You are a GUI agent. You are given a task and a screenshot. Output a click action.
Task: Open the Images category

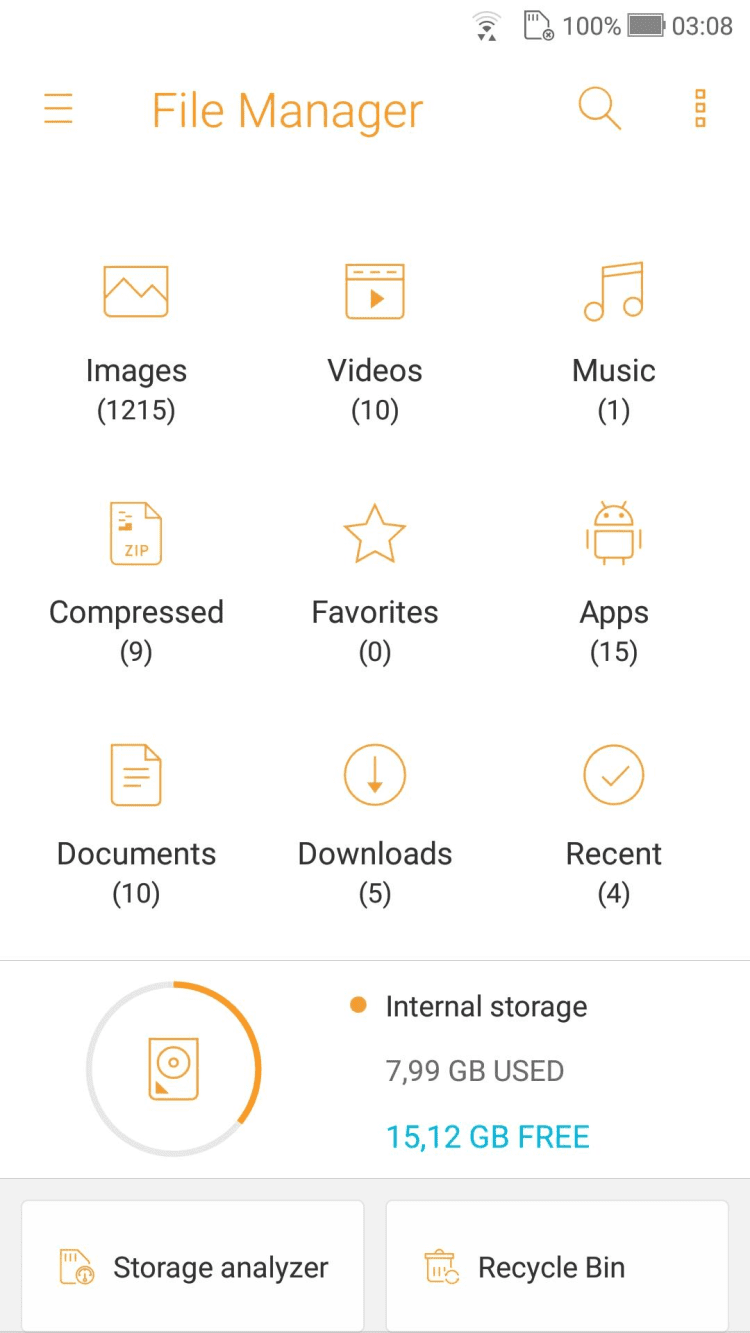[136, 335]
